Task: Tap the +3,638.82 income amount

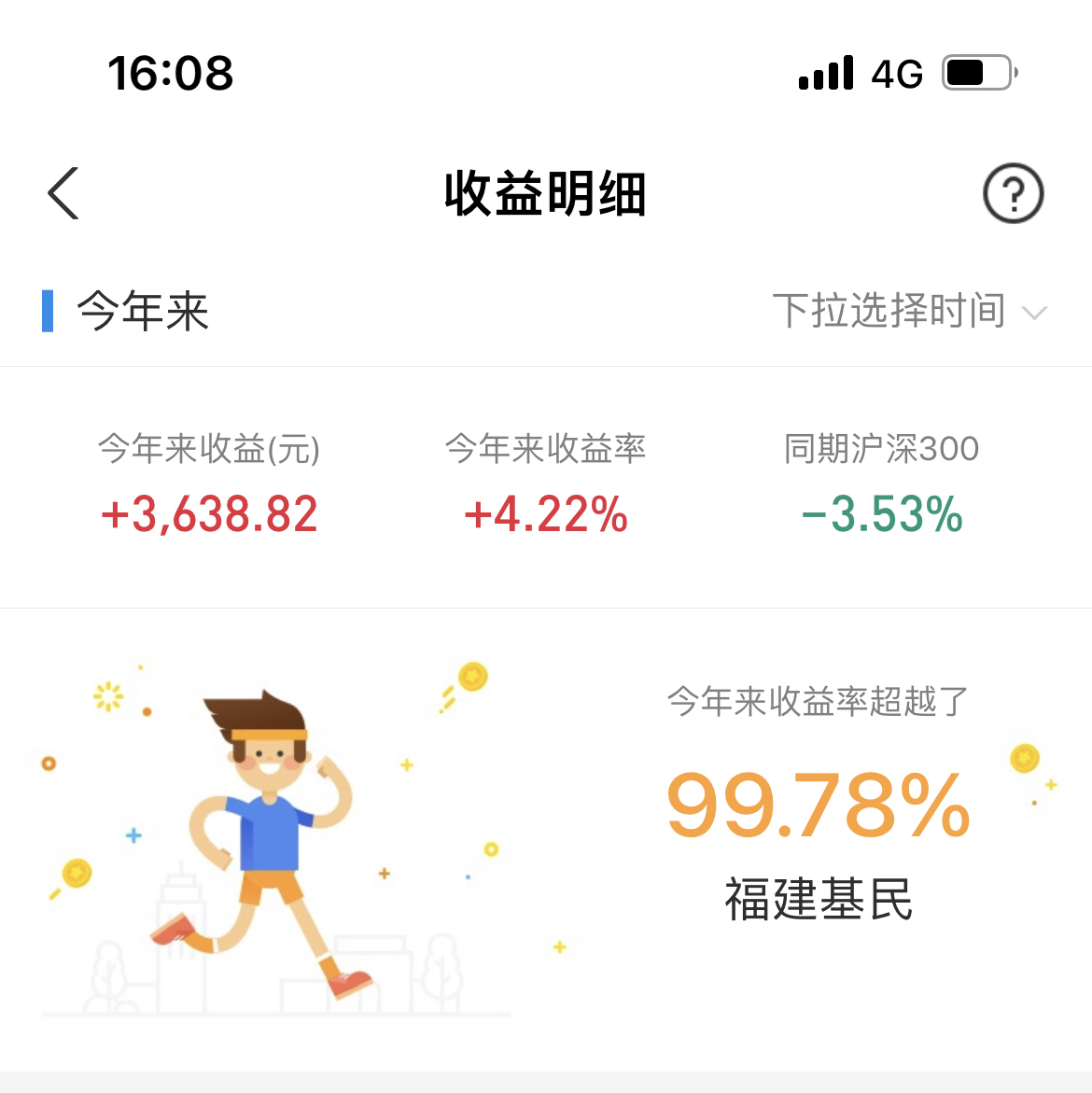Action: (x=209, y=513)
